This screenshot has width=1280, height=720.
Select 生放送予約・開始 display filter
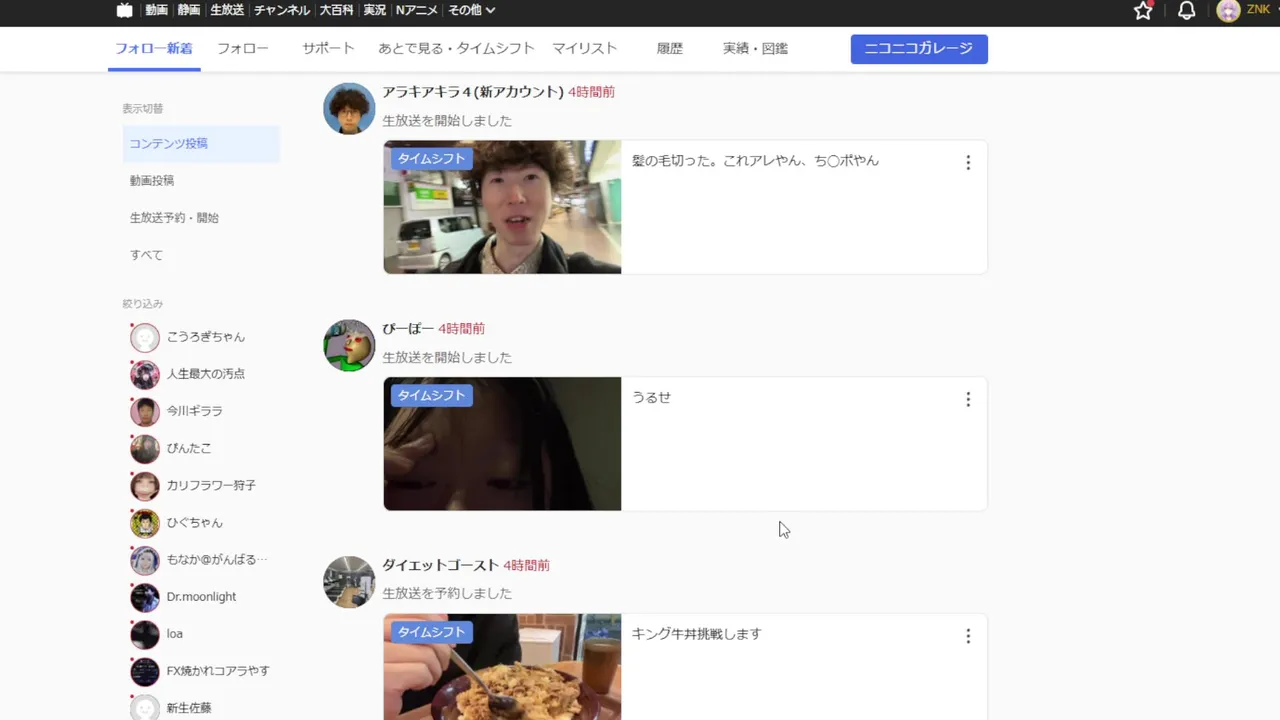pyautogui.click(x=174, y=218)
